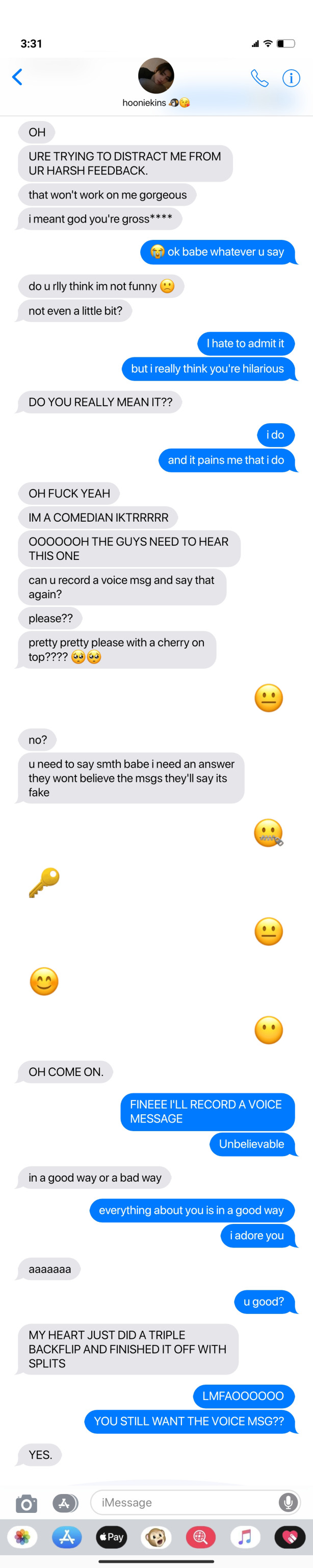
Task: Open the hooniekins contact avatar
Action: [x=156, y=76]
